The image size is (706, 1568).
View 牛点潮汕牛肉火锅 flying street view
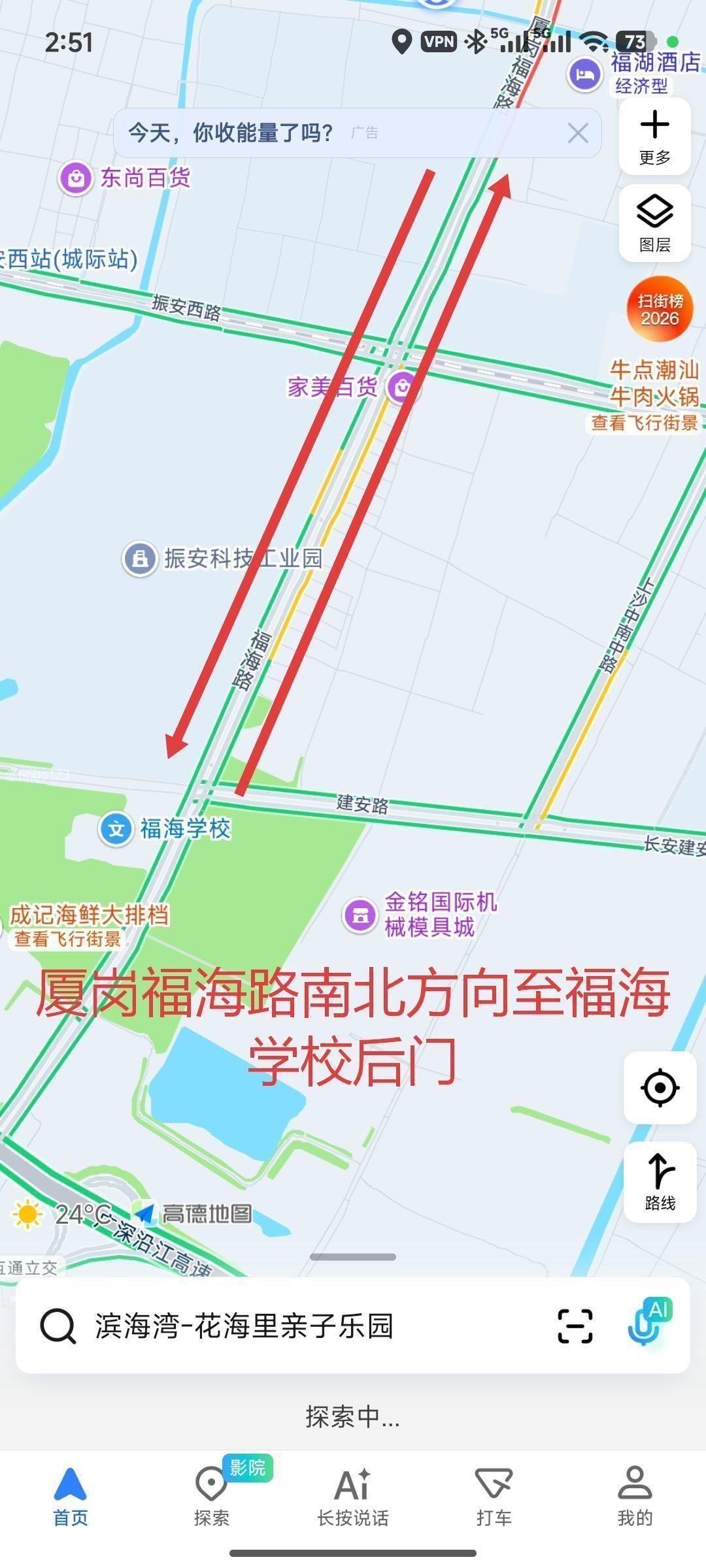coord(645,423)
